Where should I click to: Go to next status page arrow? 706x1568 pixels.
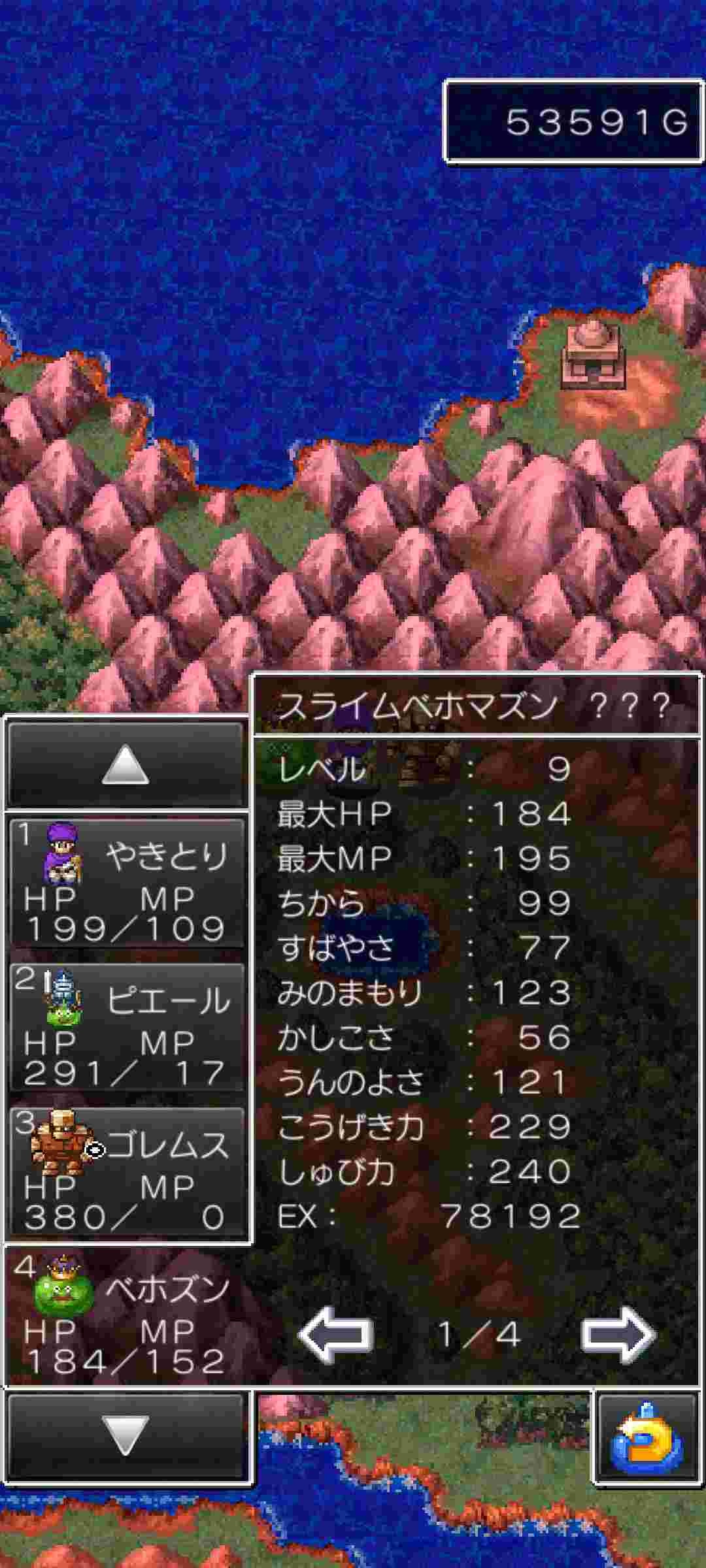617,1335
